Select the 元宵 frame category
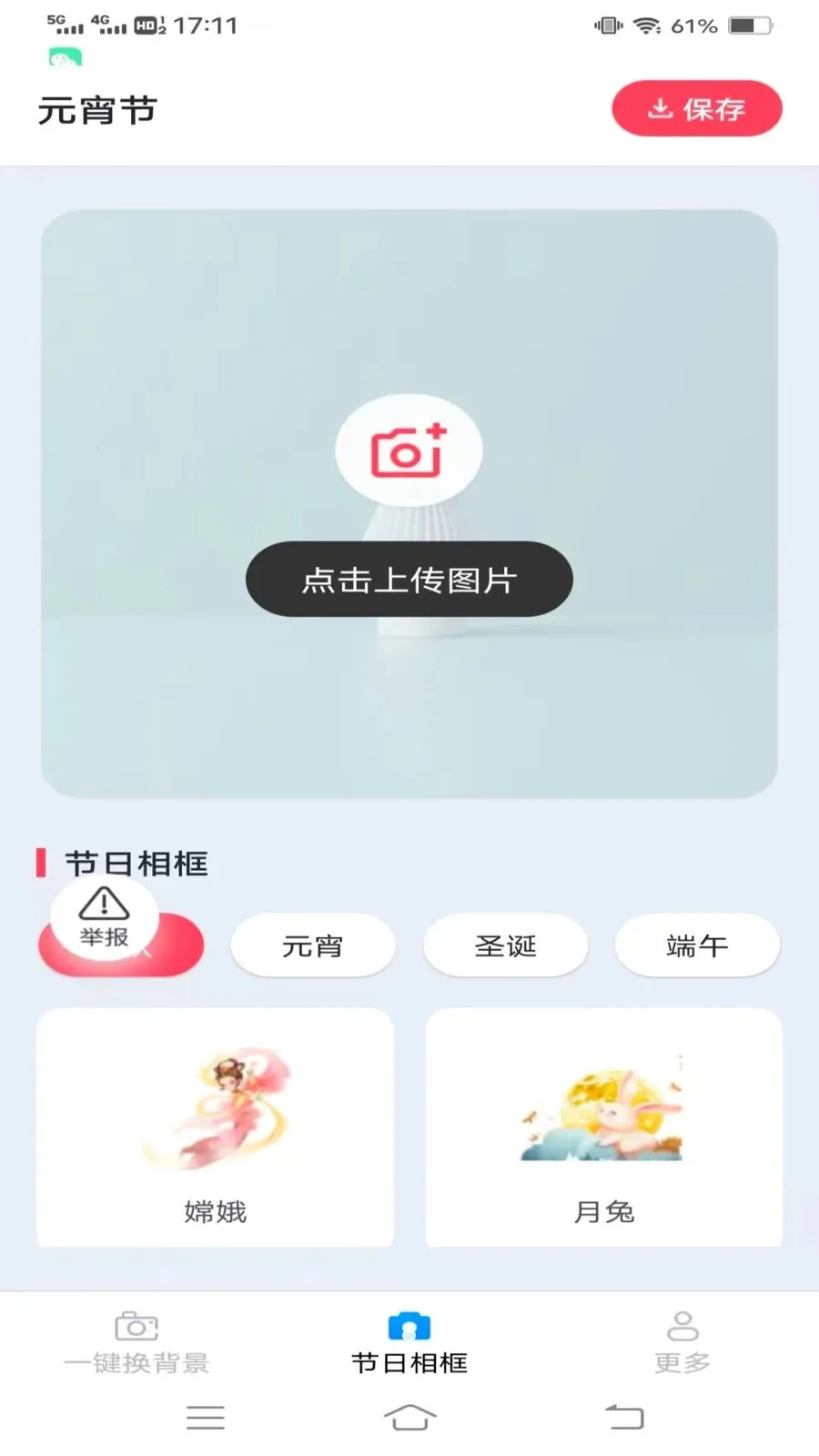Viewport: 819px width, 1456px height. tap(313, 945)
